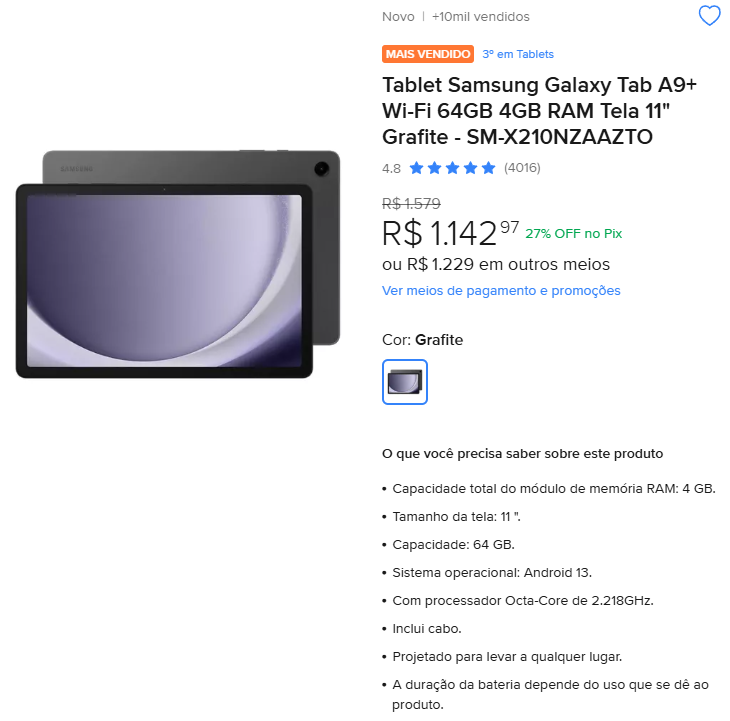Add the tablet to favorites with the heart icon
The width and height of the screenshot is (730, 721).
tap(709, 16)
